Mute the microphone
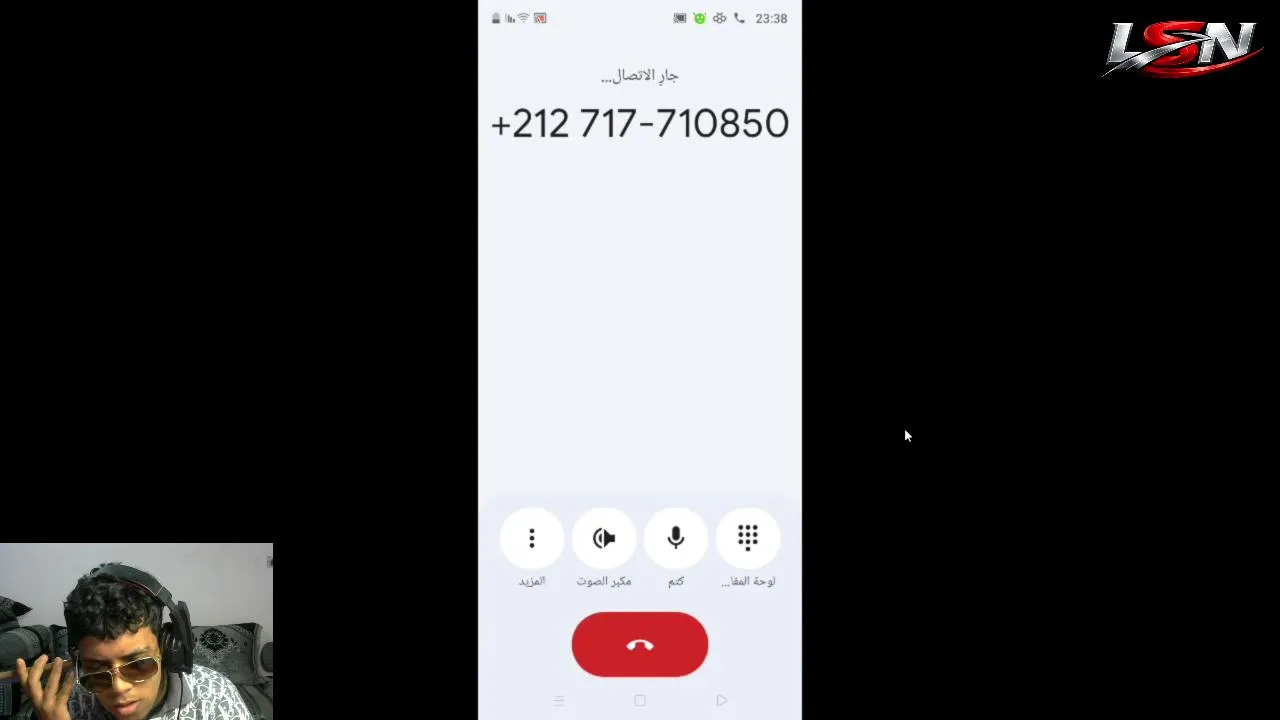The width and height of the screenshot is (1280, 720). (676, 539)
